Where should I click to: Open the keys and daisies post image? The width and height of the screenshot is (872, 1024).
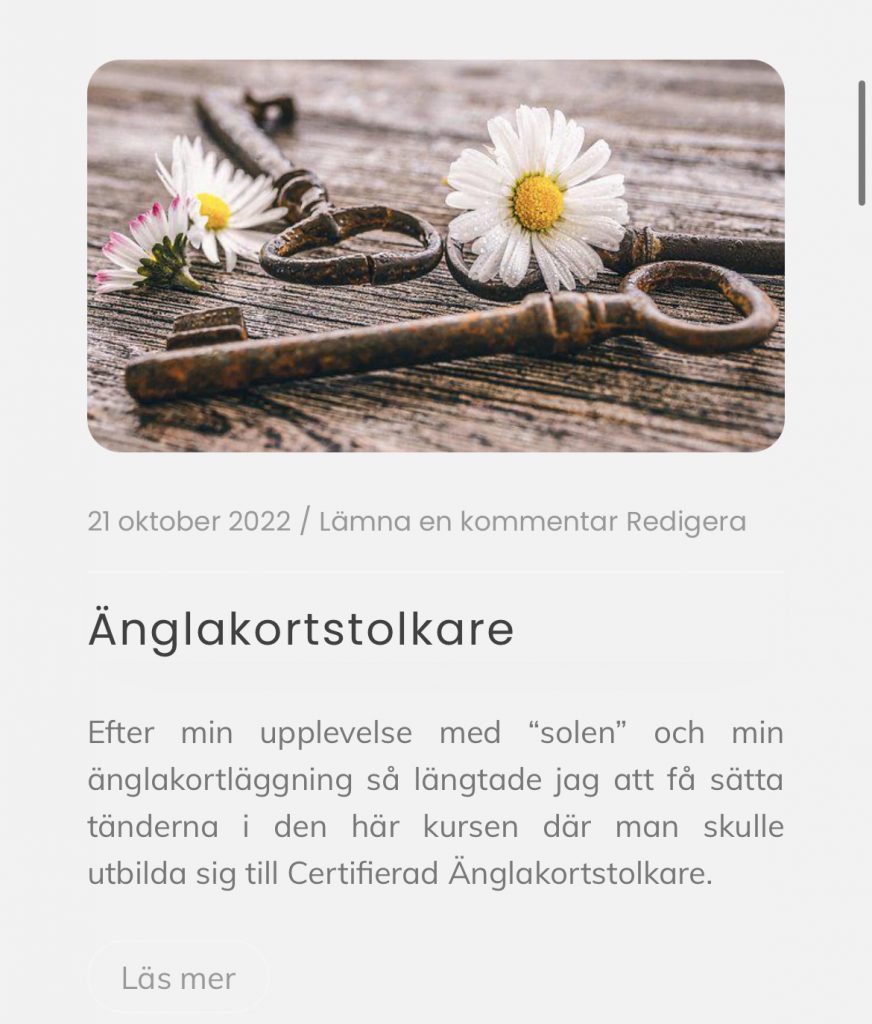point(435,255)
